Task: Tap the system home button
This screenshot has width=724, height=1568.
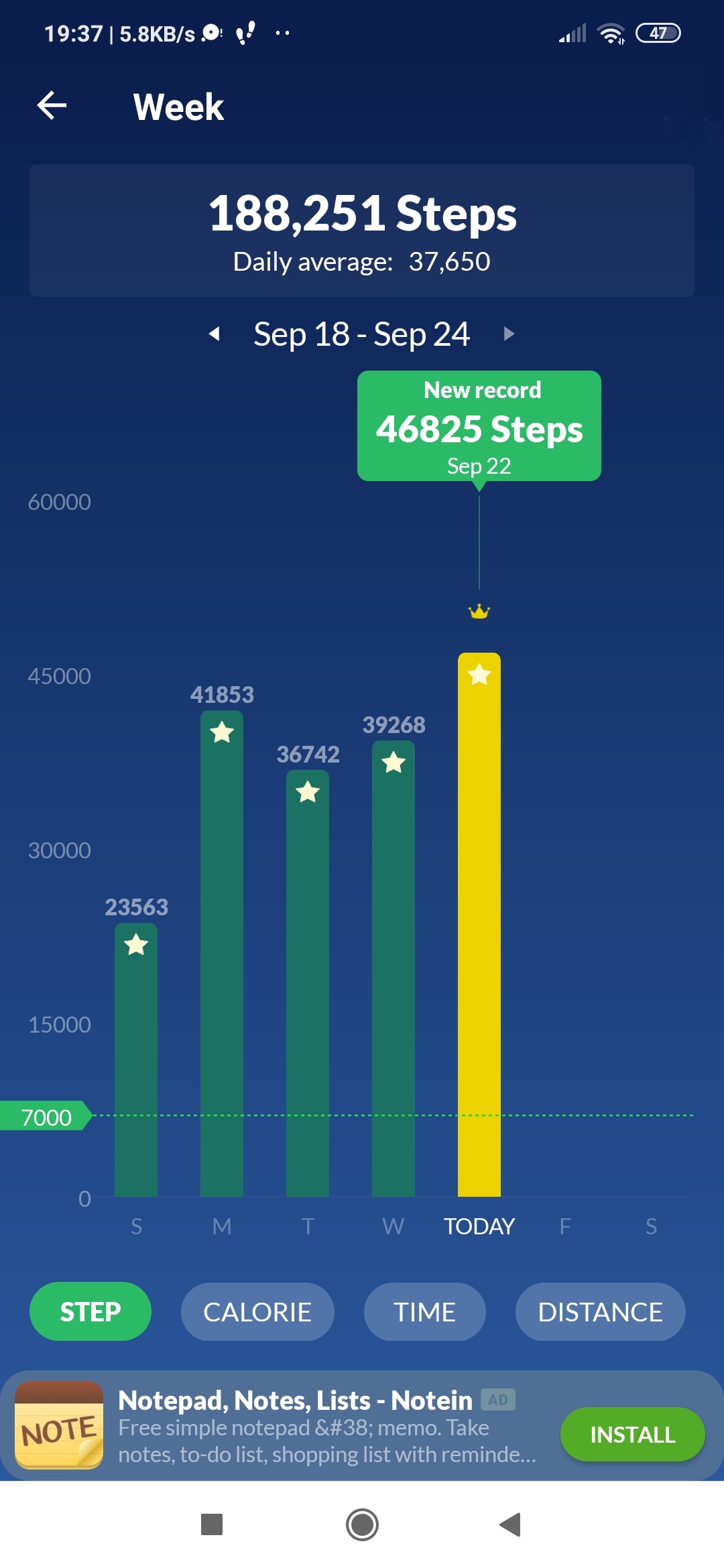Action: click(x=362, y=1524)
